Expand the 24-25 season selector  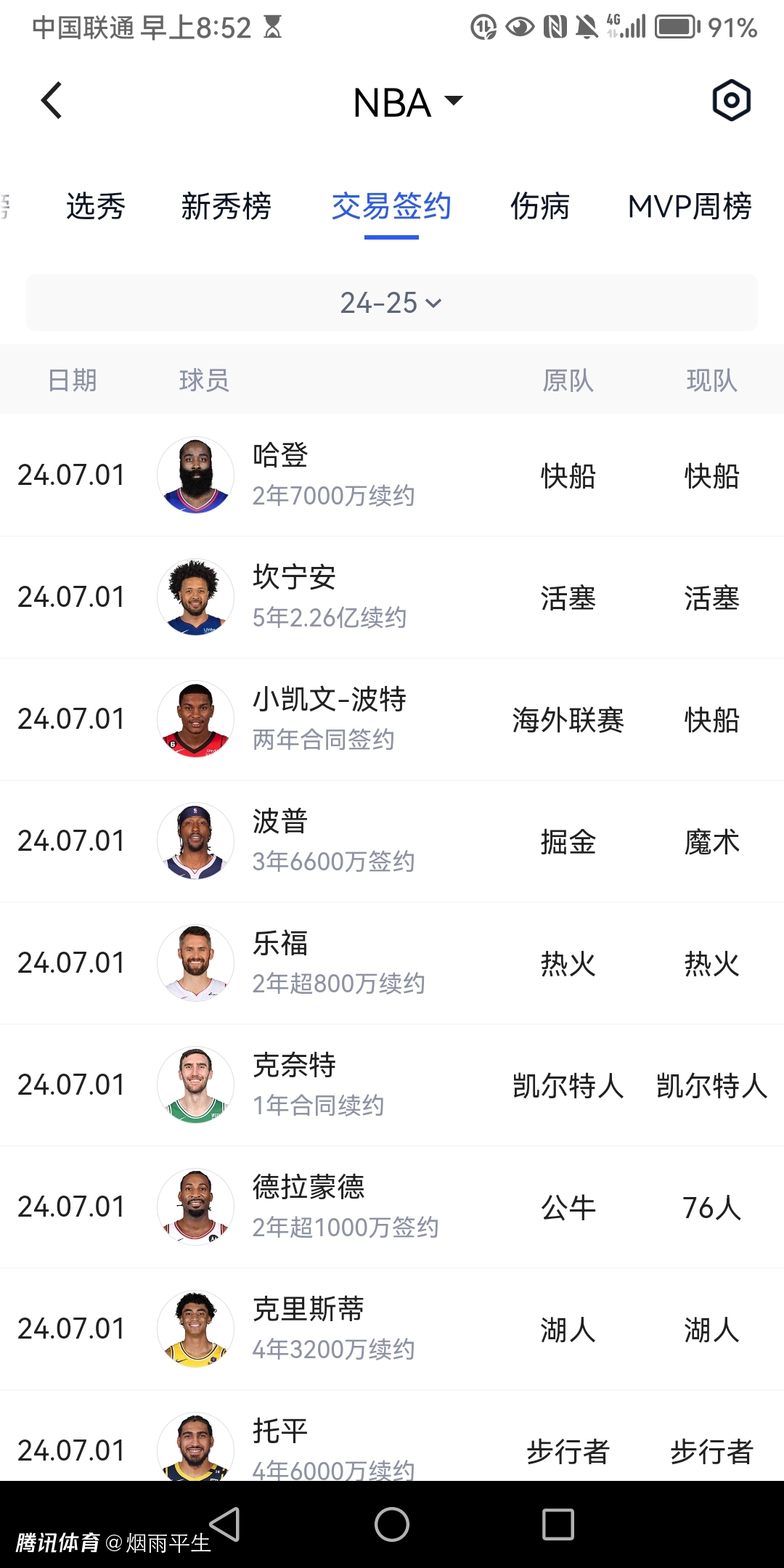pos(391,303)
